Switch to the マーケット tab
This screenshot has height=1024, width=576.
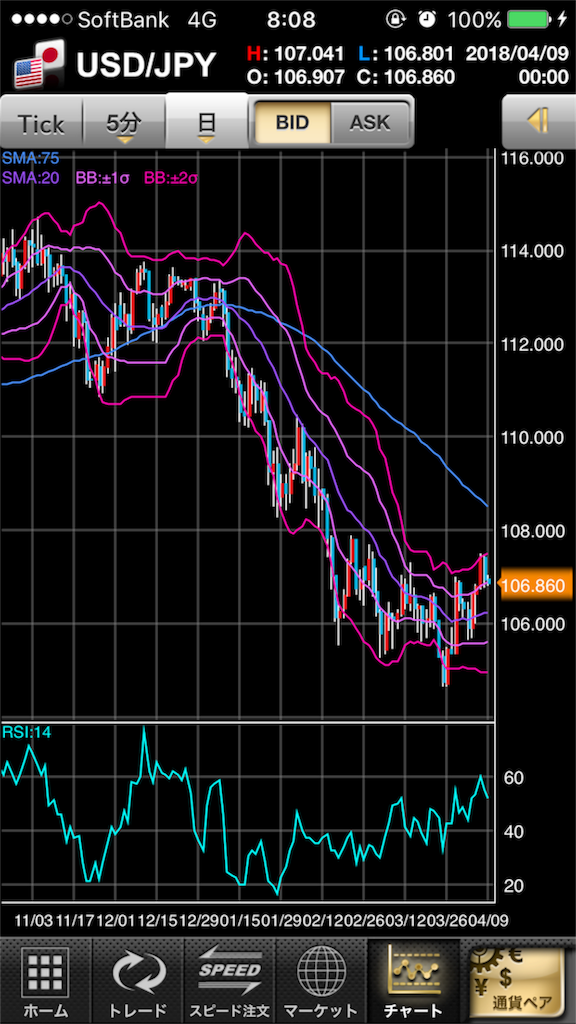(x=321, y=982)
